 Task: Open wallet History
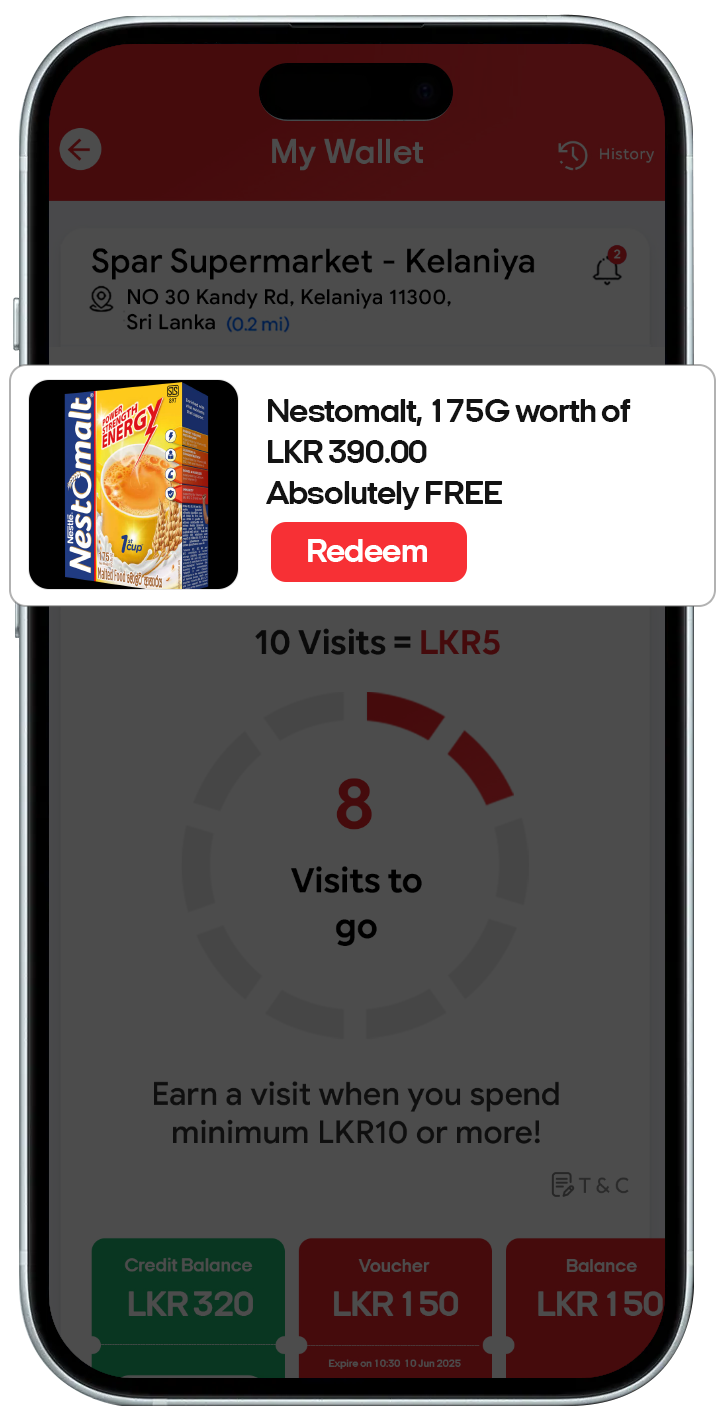pyautogui.click(x=606, y=154)
